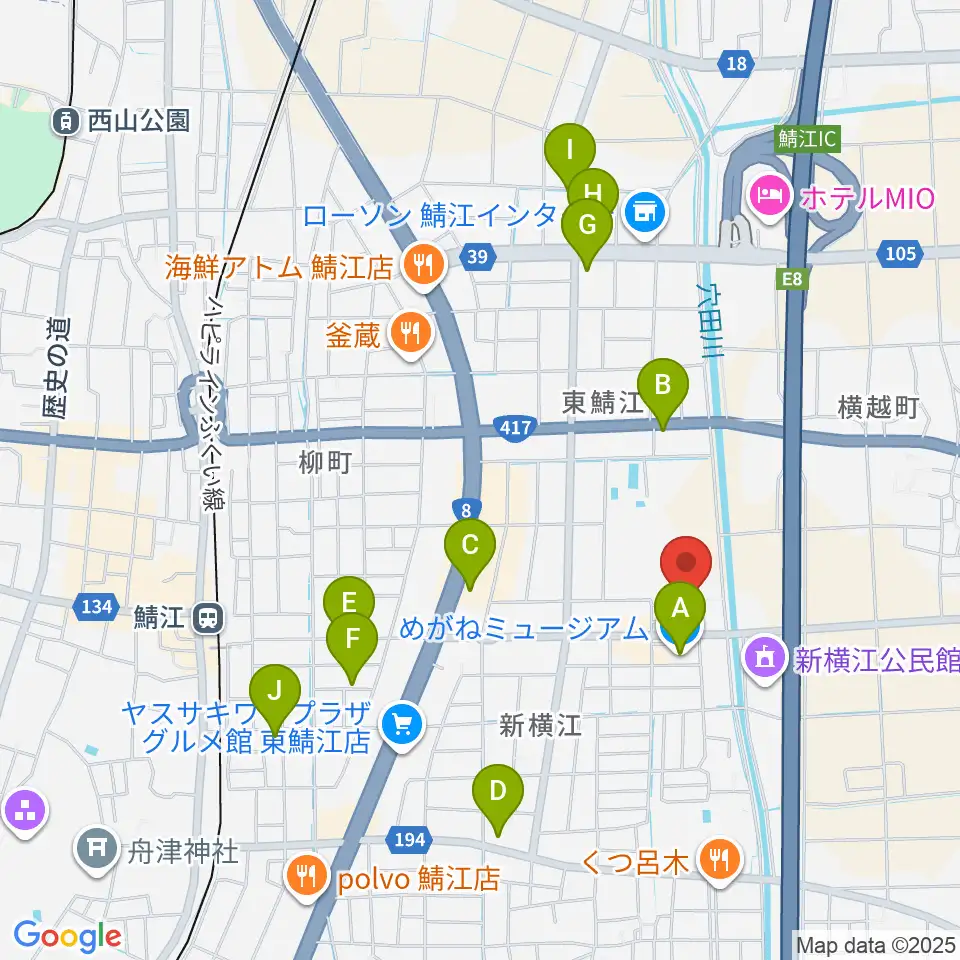
Task: Tap the 舟津神社 shrine pin
Action: 97,851
